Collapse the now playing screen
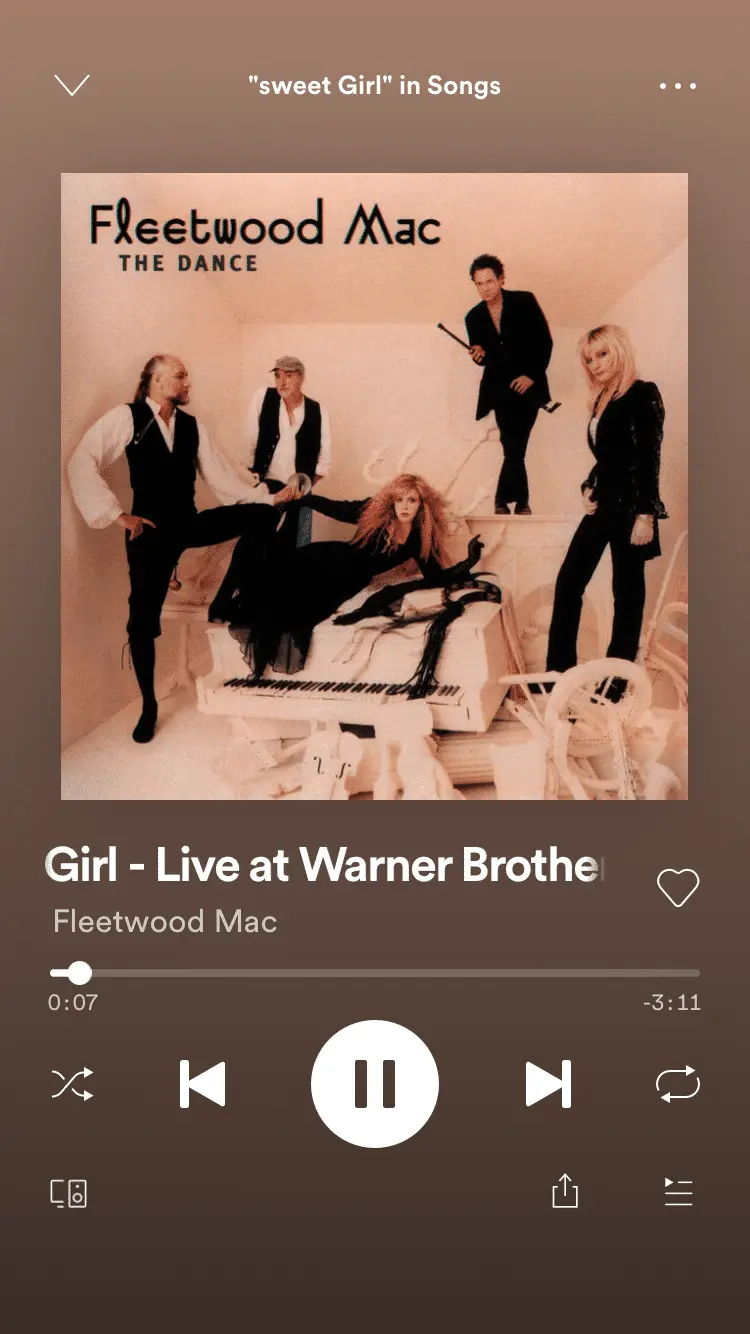Image resolution: width=750 pixels, height=1334 pixels. tap(72, 86)
